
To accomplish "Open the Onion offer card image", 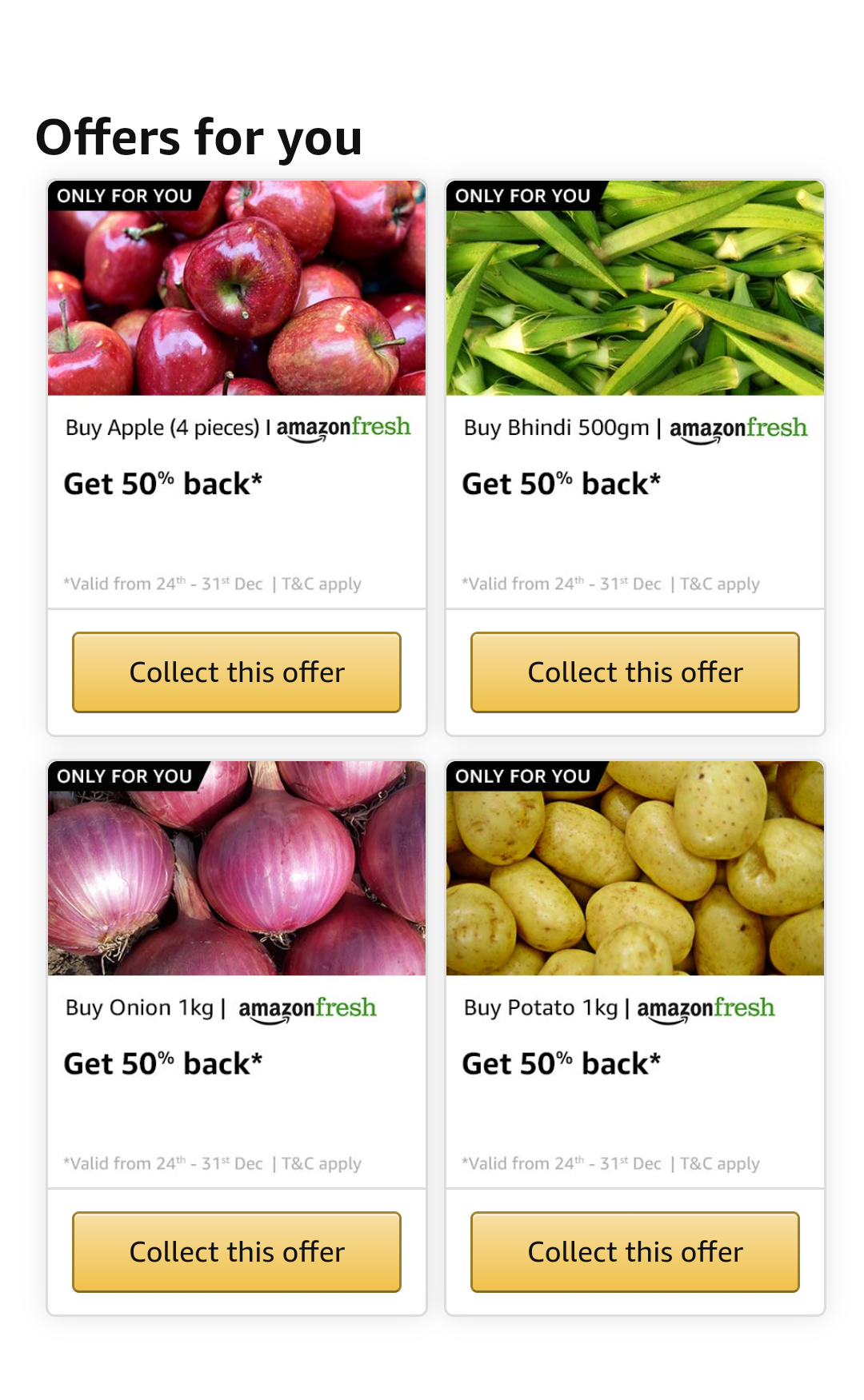I will 237,868.
